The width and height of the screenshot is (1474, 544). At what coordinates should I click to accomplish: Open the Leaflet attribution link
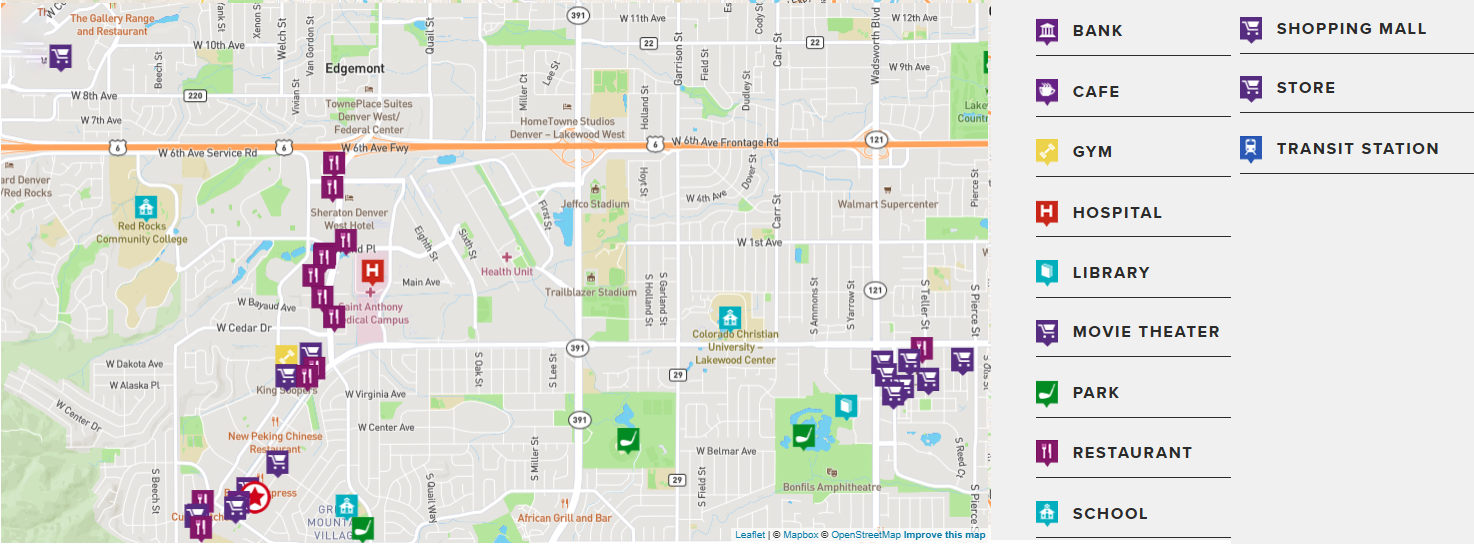[x=750, y=535]
